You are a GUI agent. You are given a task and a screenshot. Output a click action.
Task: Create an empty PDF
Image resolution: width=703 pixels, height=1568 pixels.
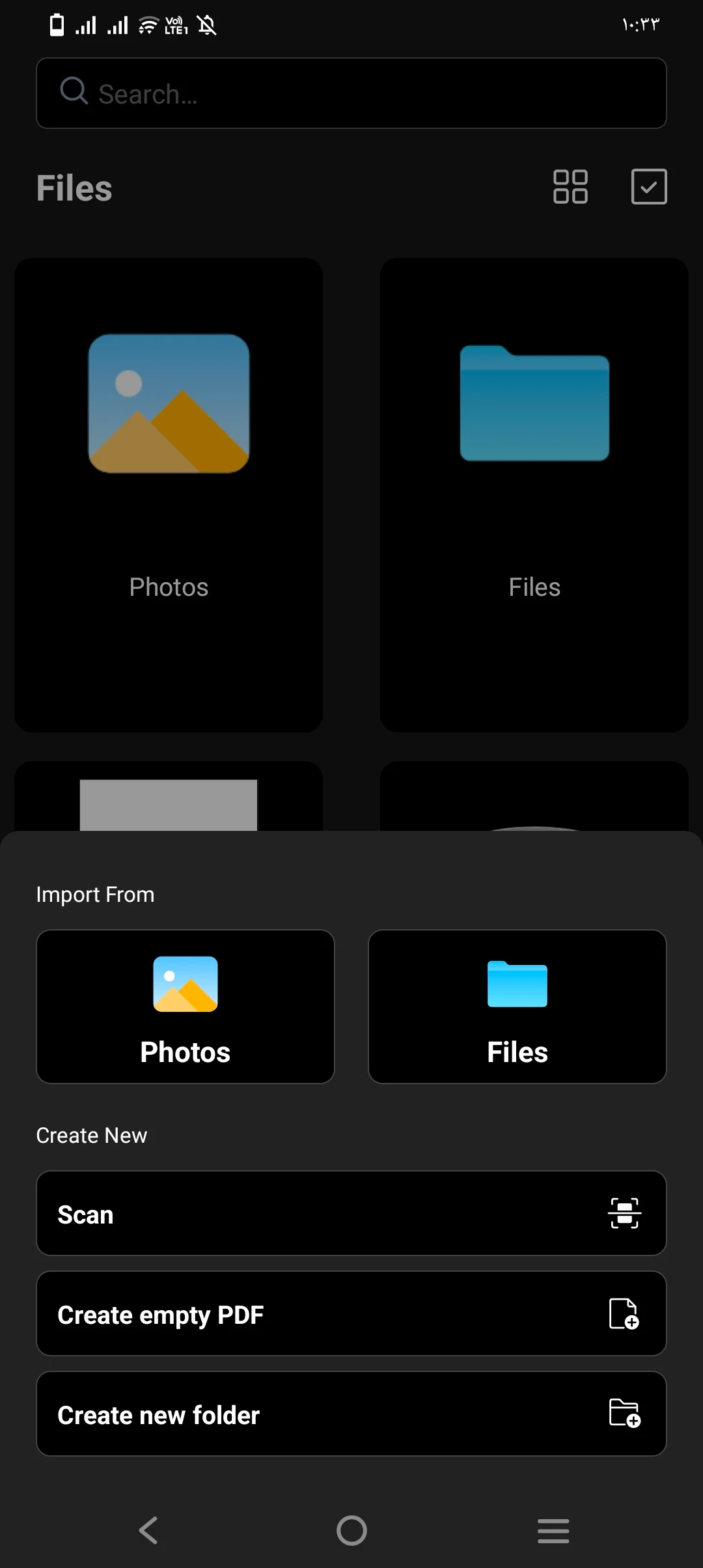pos(351,1313)
